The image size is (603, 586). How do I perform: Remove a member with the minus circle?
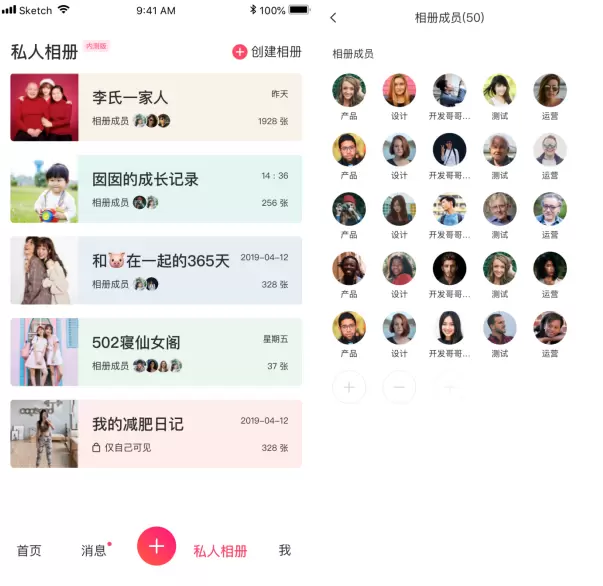tap(399, 387)
